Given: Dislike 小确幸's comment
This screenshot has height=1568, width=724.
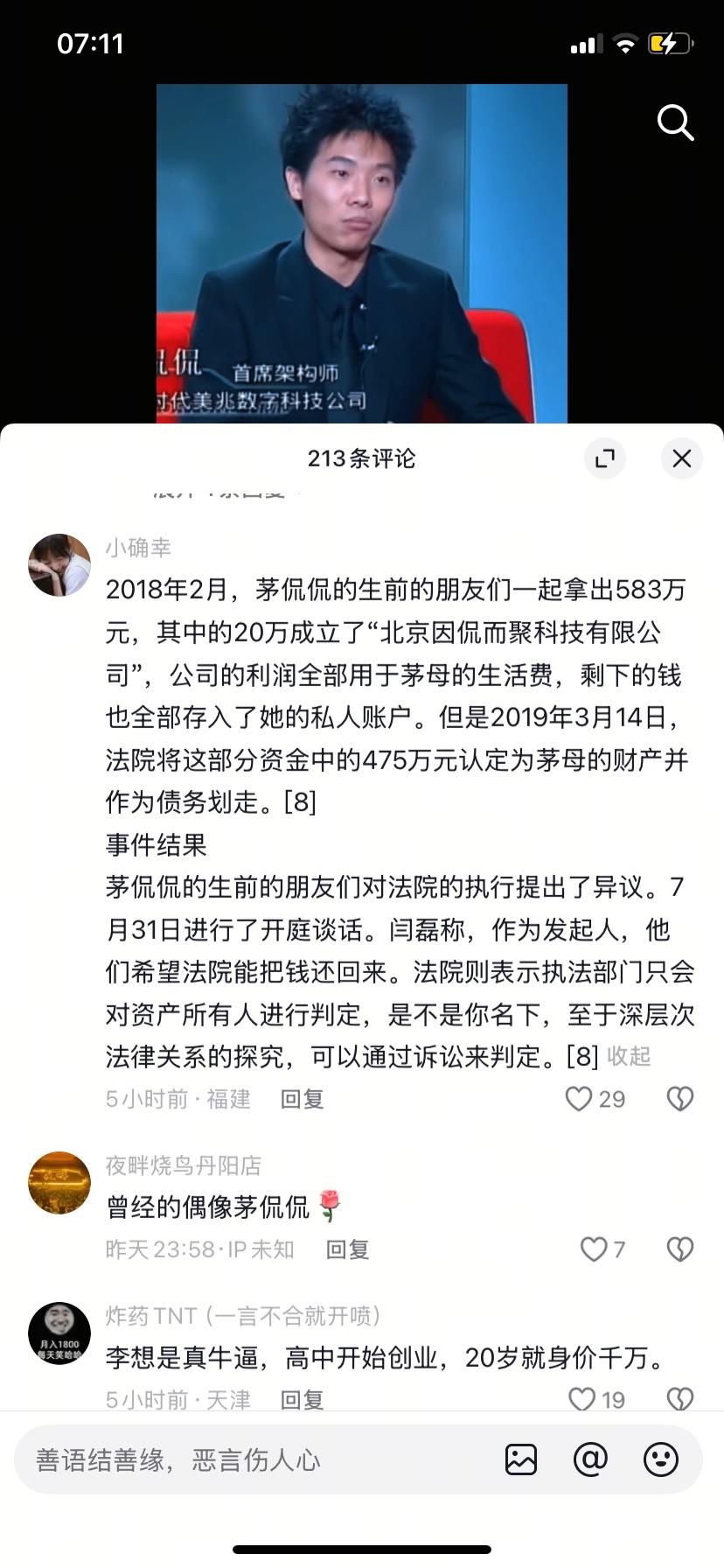Looking at the screenshot, I should [x=680, y=1099].
